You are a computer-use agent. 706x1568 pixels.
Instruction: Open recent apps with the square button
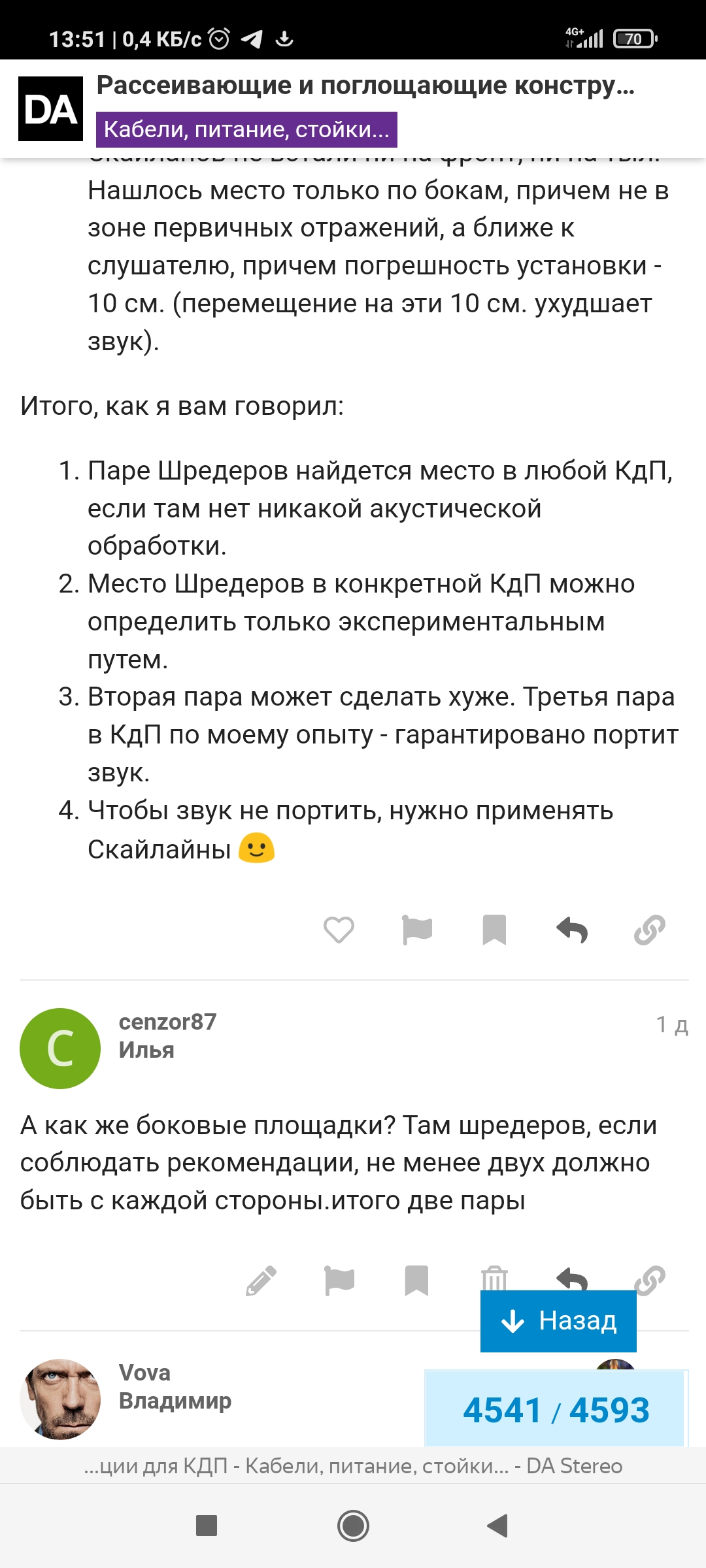click(207, 1526)
